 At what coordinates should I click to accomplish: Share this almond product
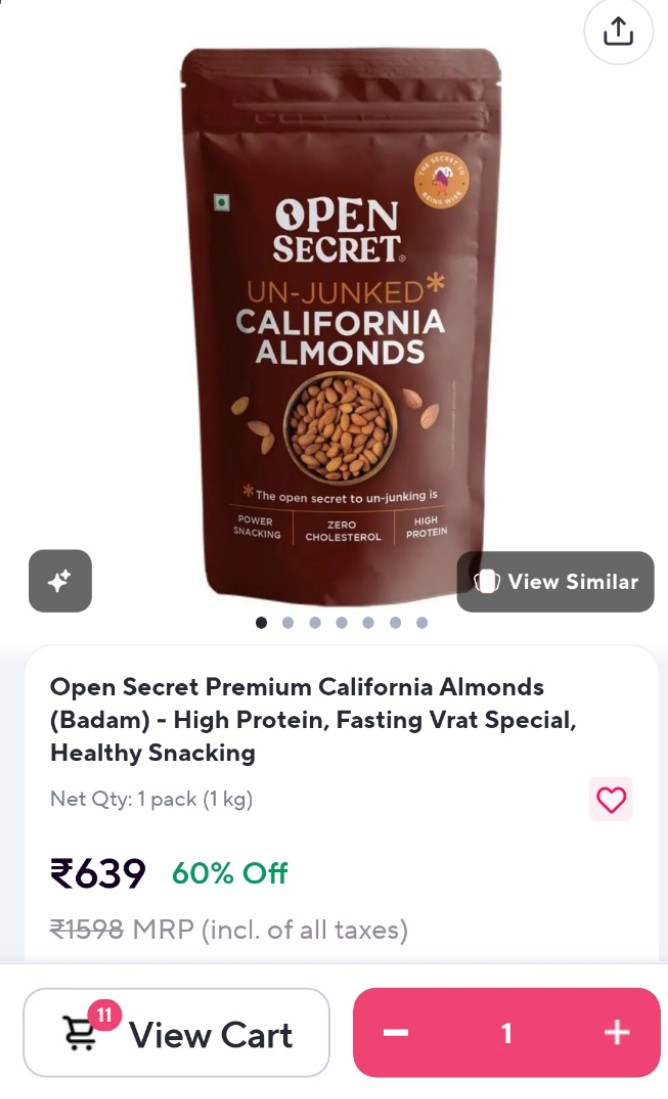point(618,31)
